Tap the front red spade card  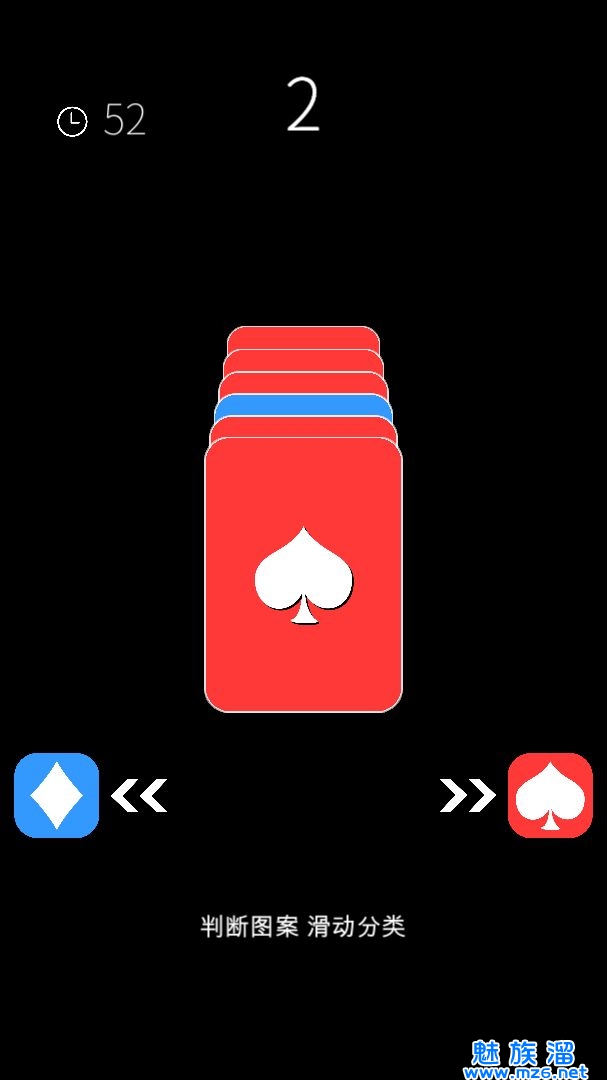coord(303,575)
